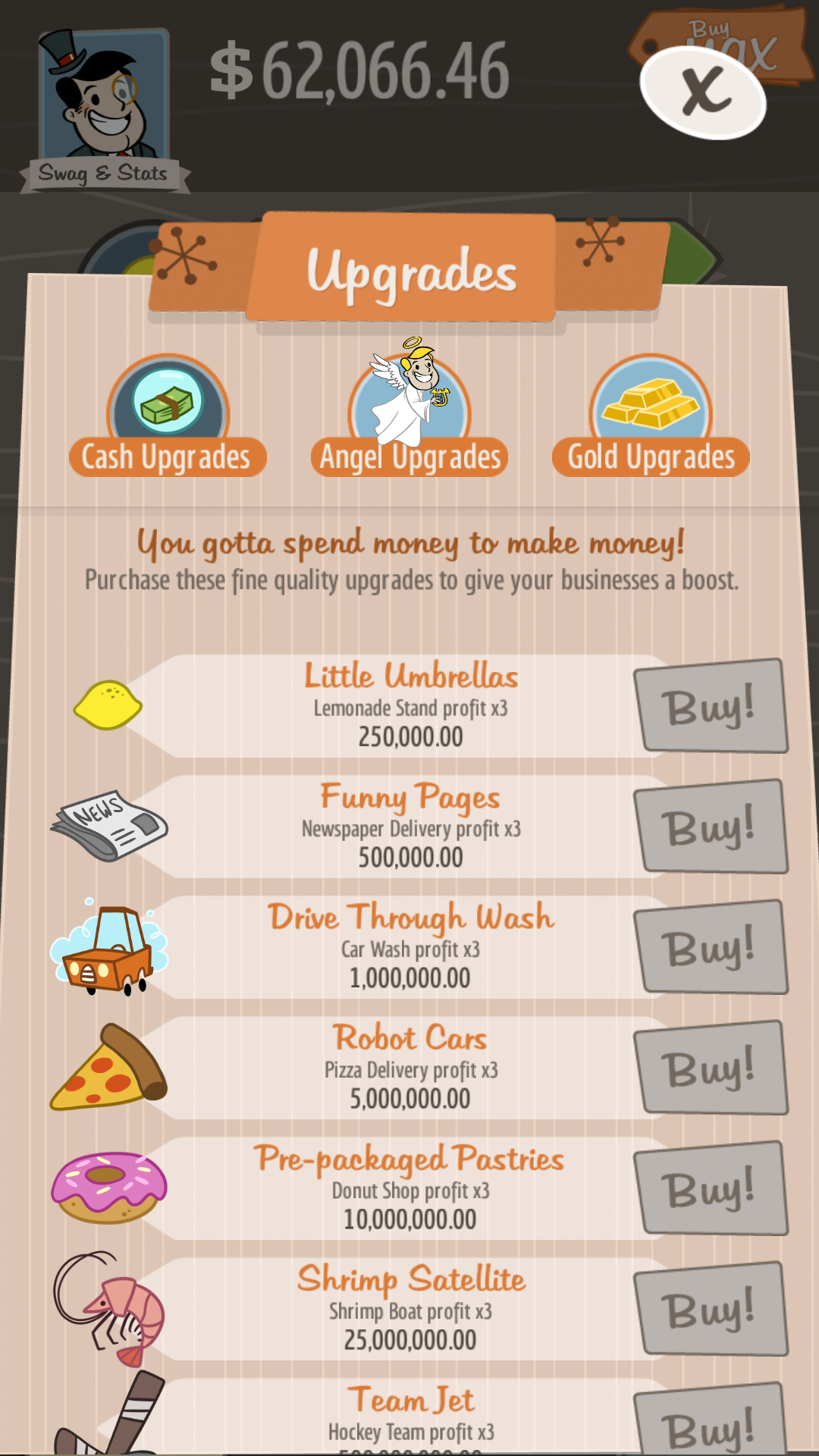Viewport: 819px width, 1456px height.
Task: Close the Upgrades panel
Action: coord(703,93)
